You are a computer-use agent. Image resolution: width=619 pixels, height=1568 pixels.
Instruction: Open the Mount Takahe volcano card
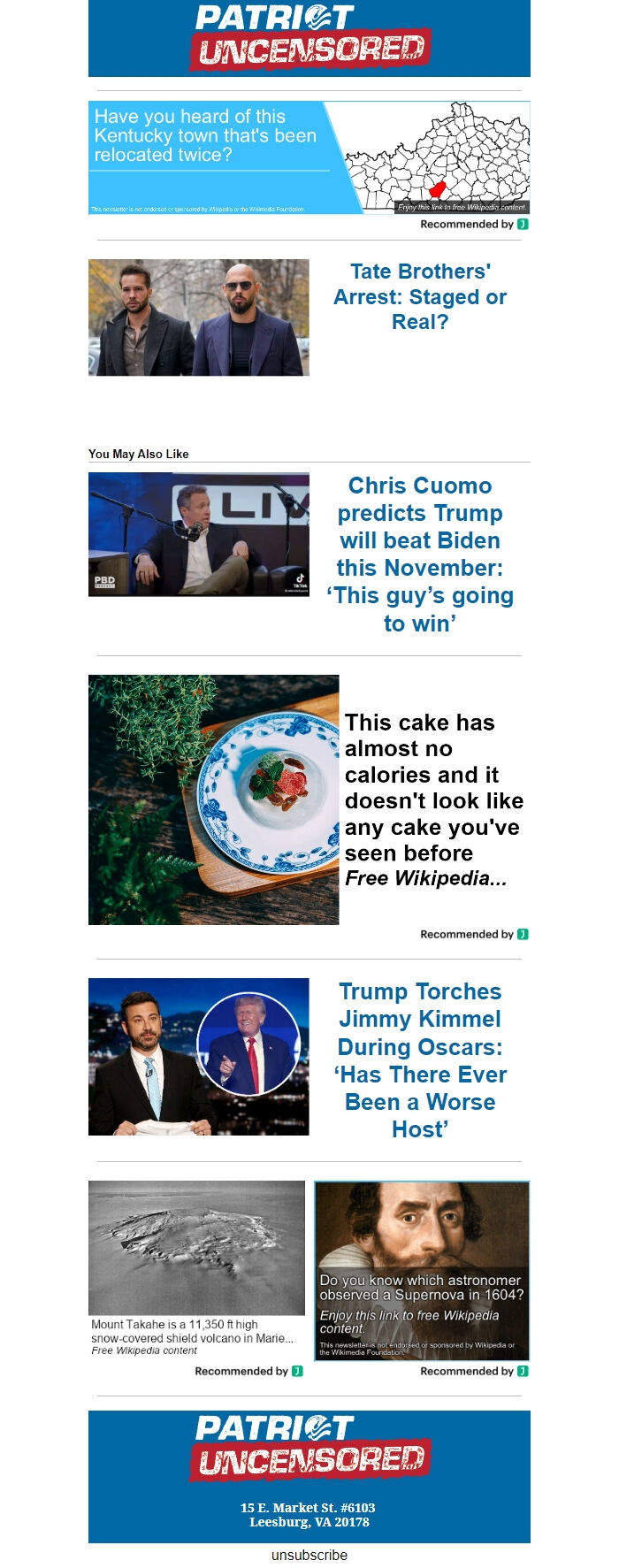pyautogui.click(x=196, y=1266)
